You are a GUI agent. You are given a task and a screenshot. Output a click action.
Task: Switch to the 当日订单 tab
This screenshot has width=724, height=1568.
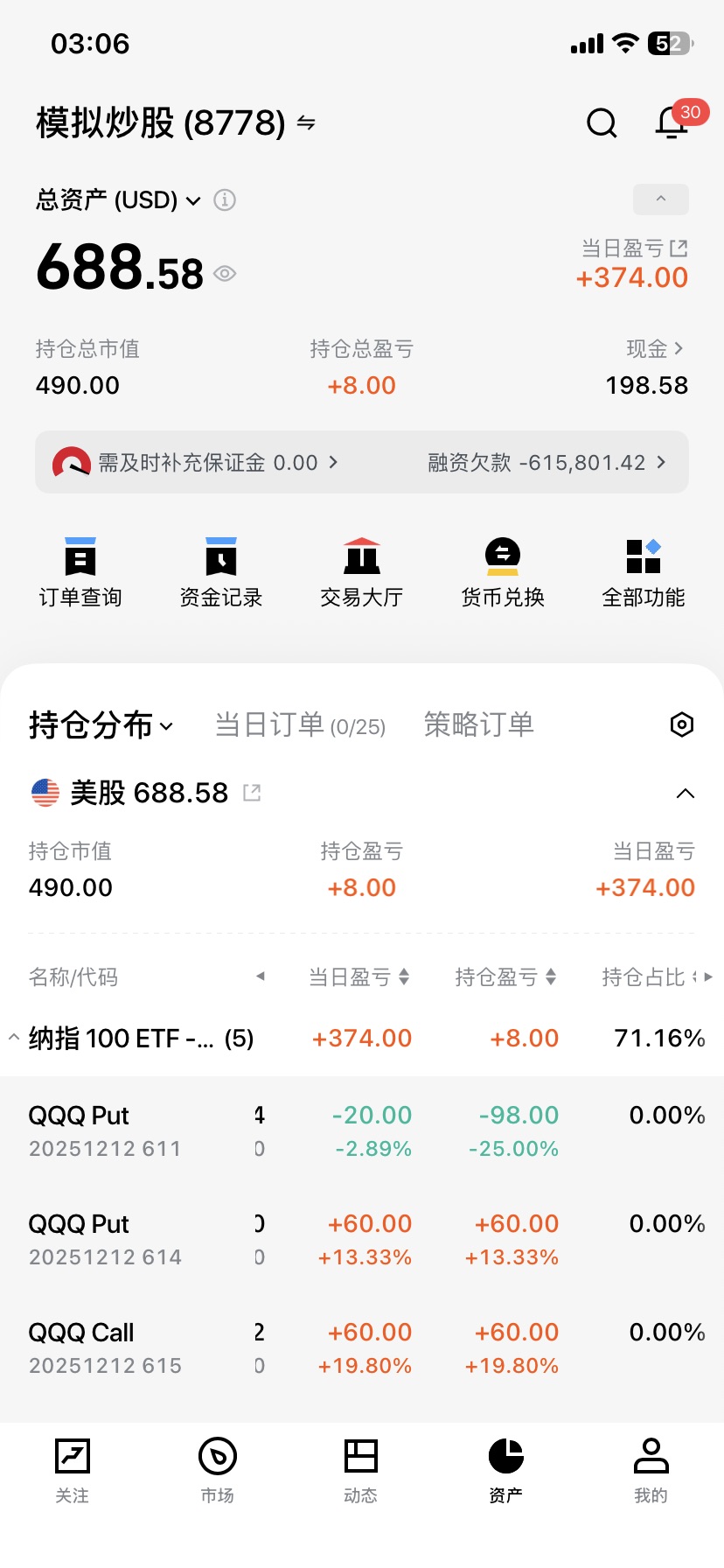[x=301, y=724]
